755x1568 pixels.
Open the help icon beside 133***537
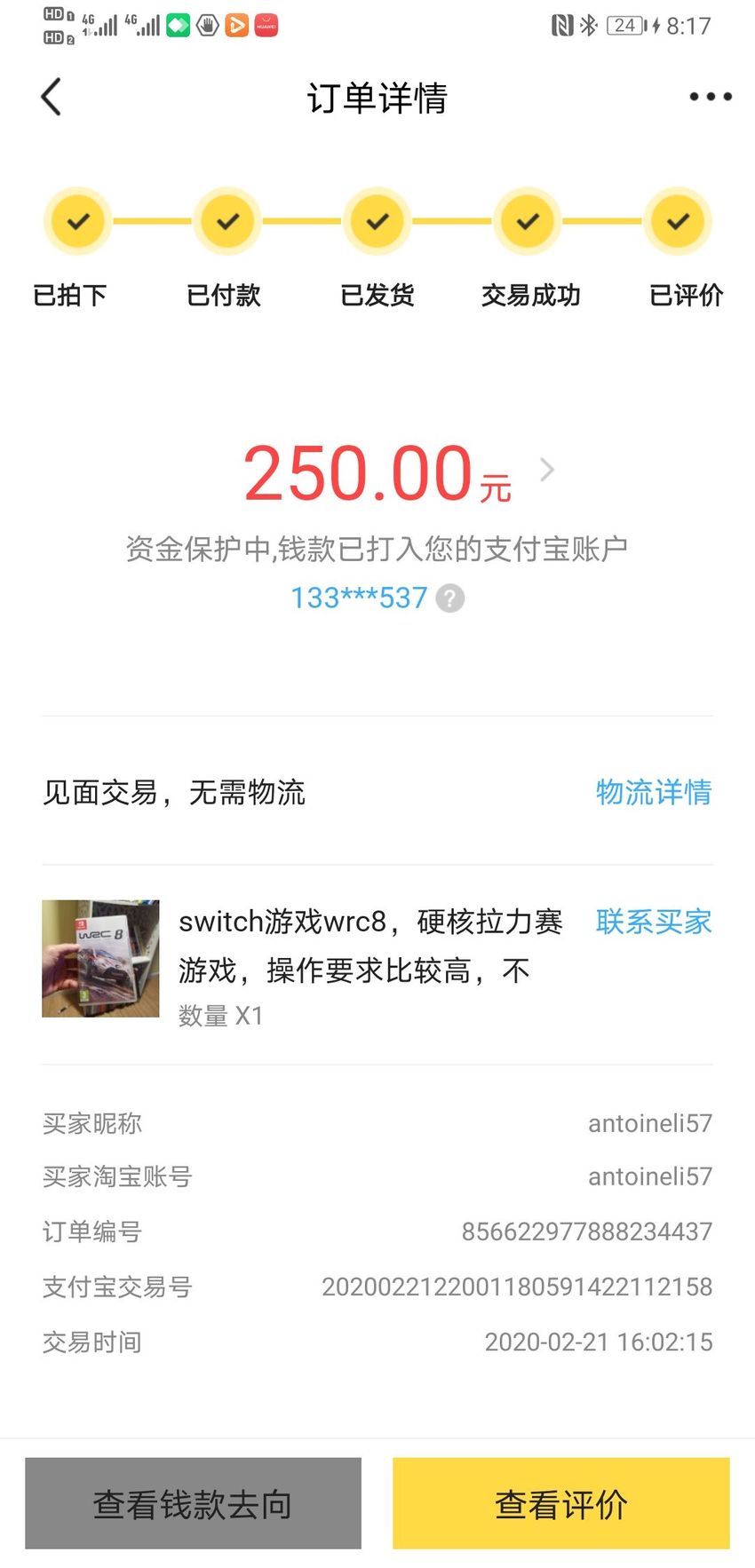tap(450, 598)
